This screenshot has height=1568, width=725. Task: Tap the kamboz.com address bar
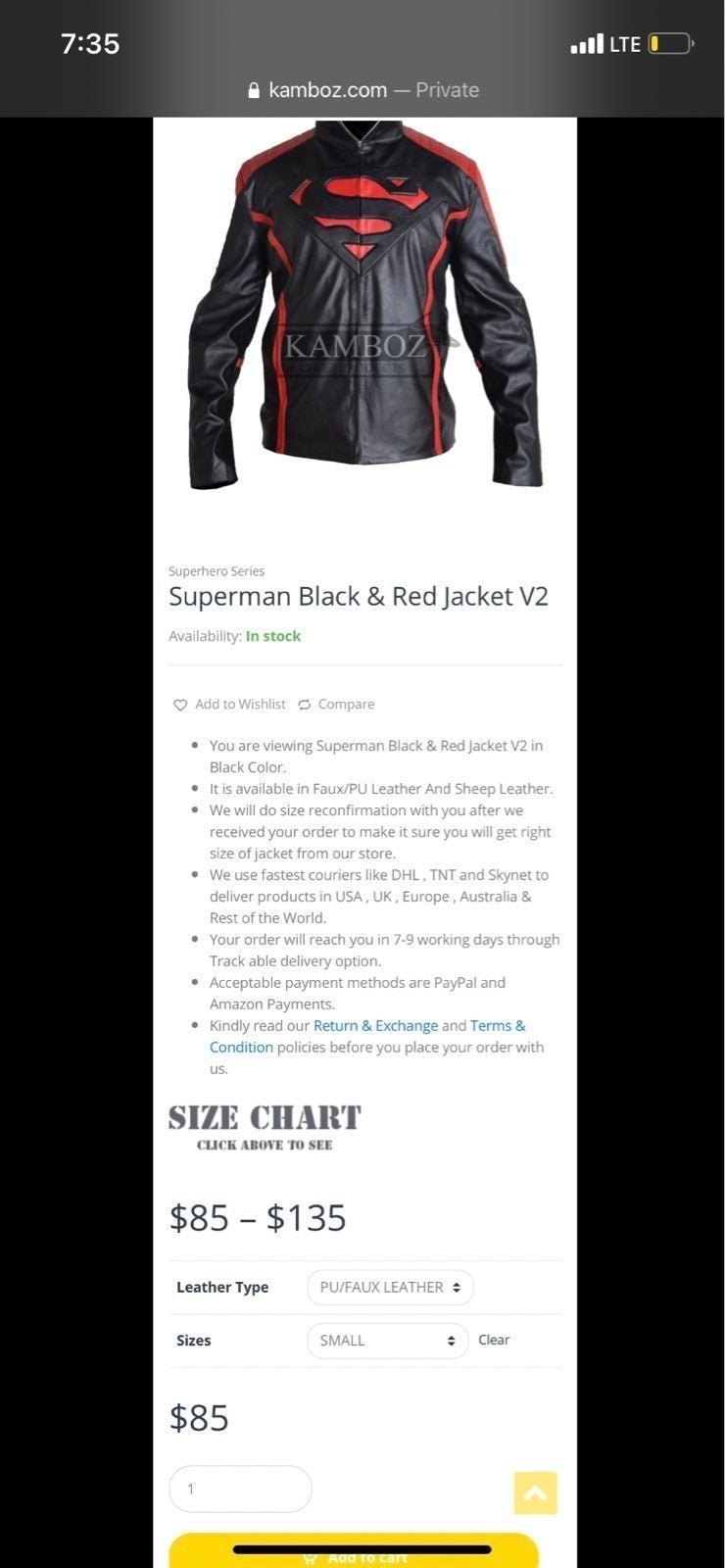363,90
